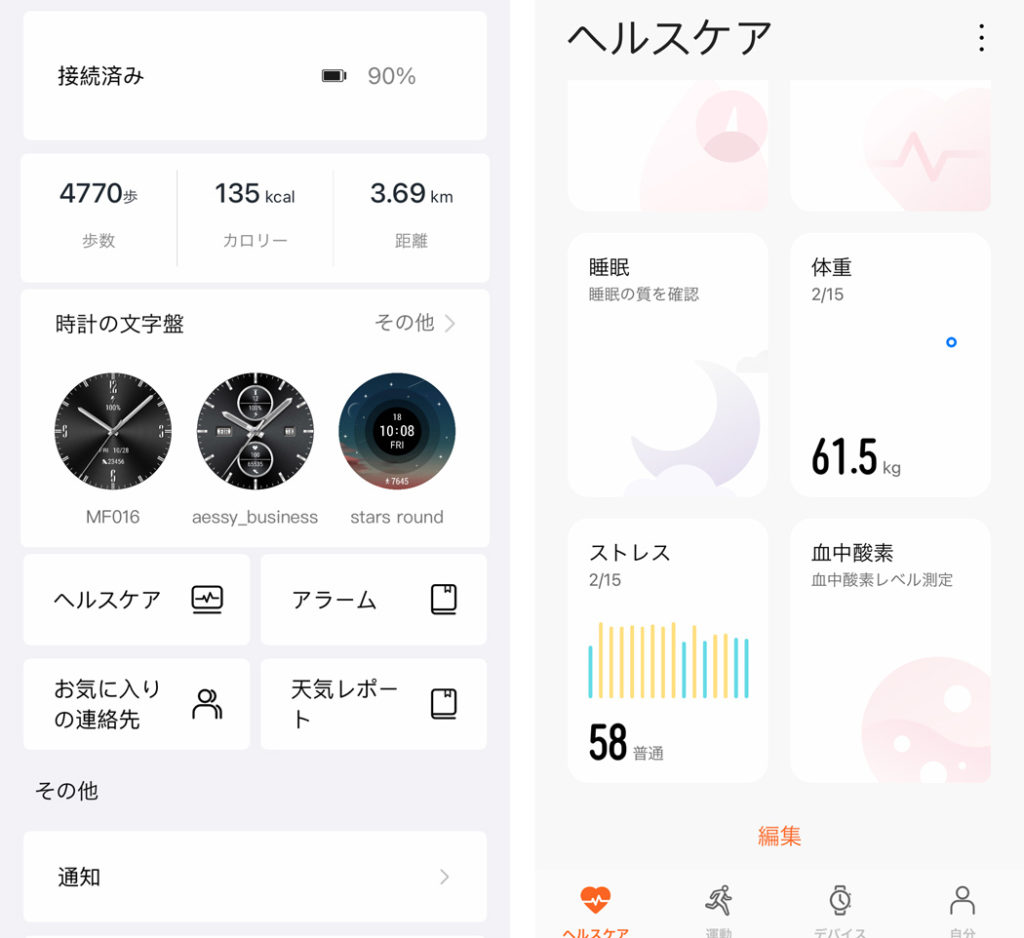Image resolution: width=1024 pixels, height=938 pixels.
Task: Open the 通知 settings row
Action: pos(254,877)
